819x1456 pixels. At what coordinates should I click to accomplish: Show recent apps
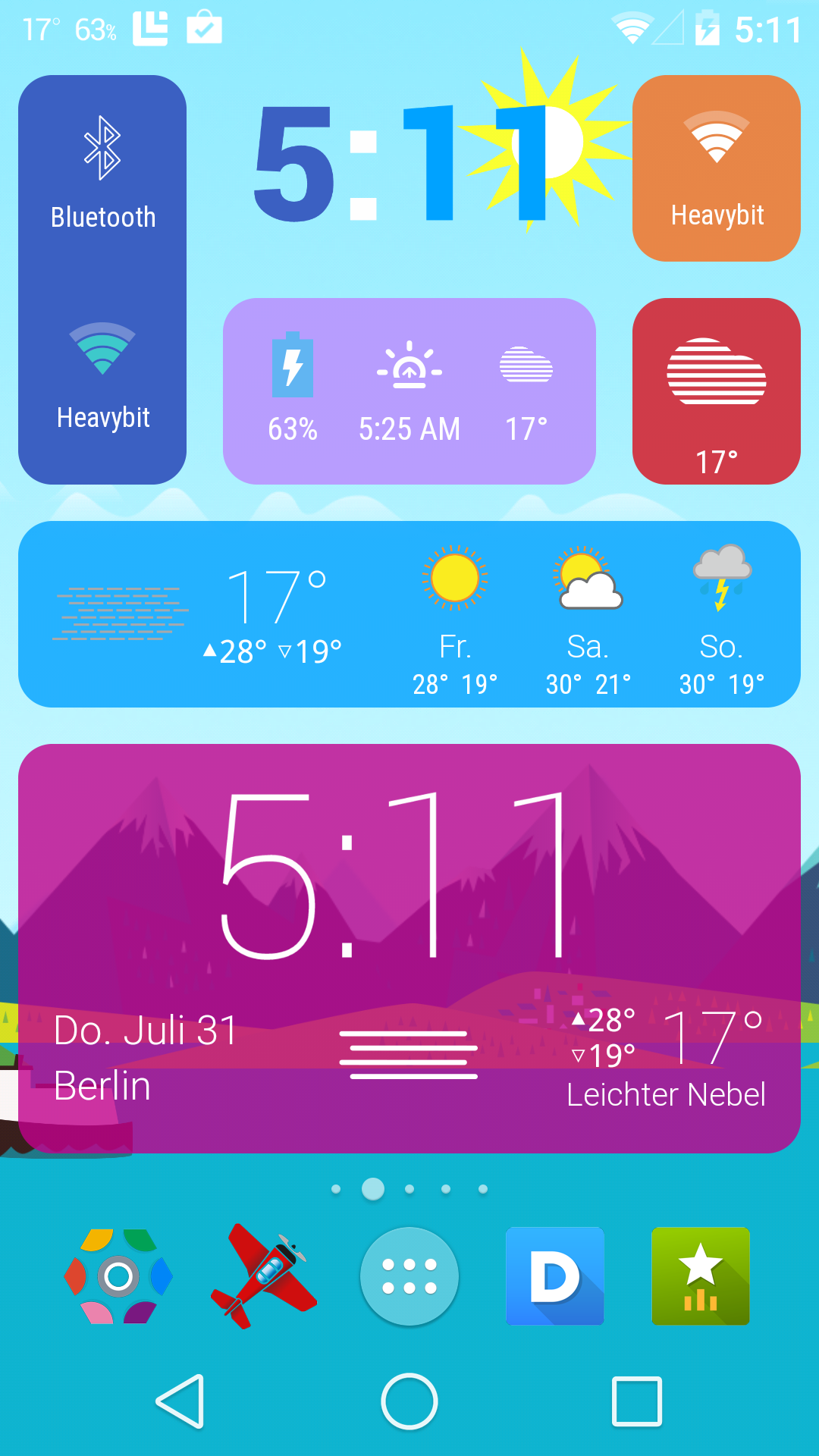(x=637, y=1401)
